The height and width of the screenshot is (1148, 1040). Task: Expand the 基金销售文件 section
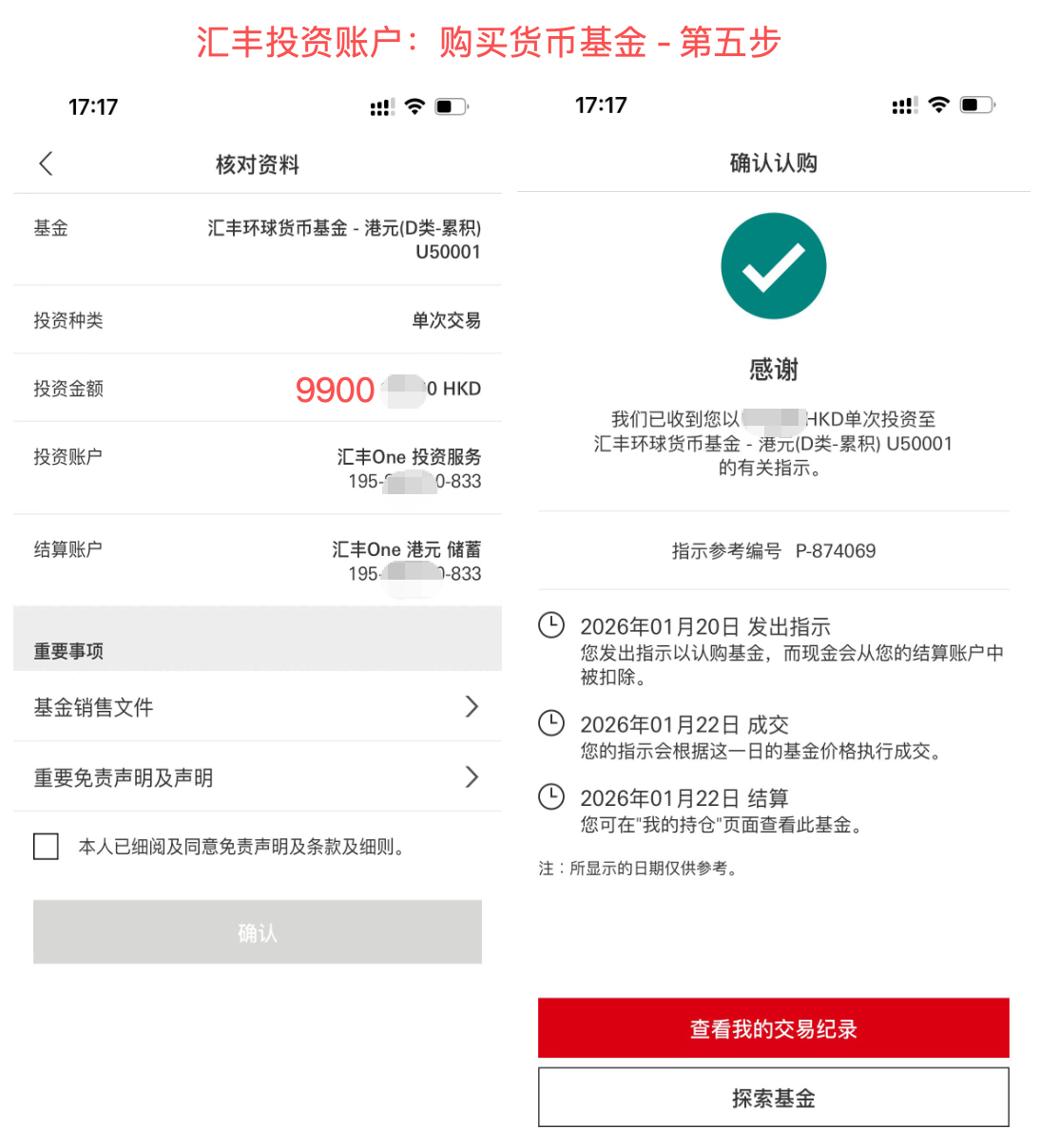[x=257, y=706]
